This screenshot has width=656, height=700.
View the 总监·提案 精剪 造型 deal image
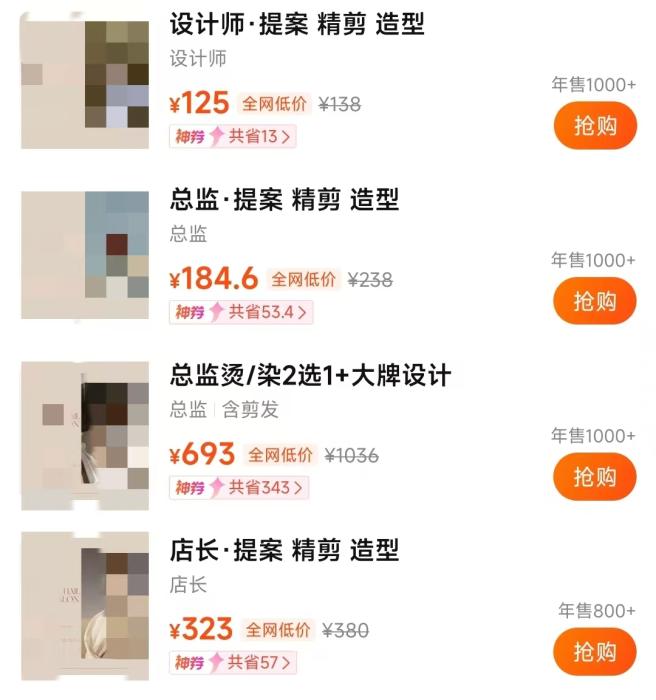click(x=85, y=255)
